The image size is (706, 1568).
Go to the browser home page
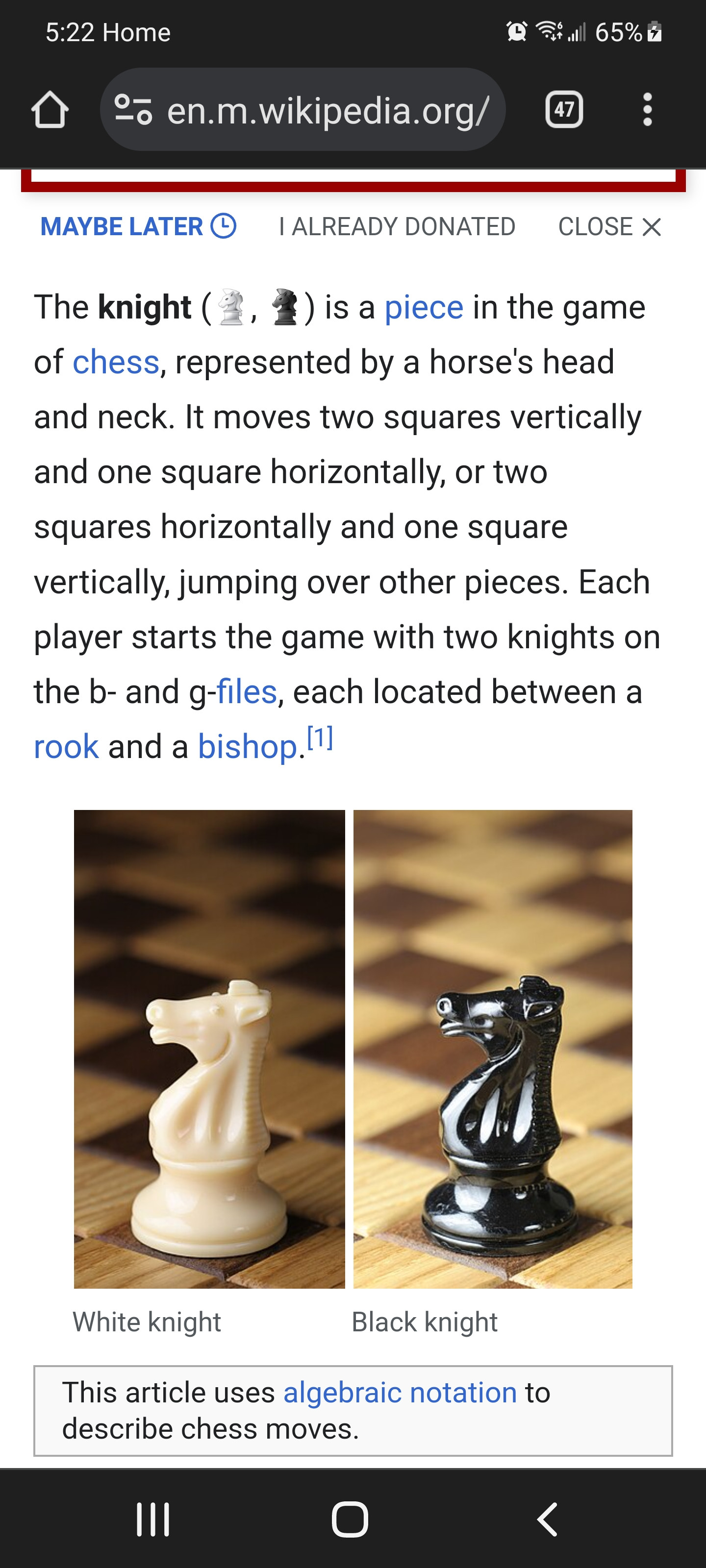(x=50, y=110)
